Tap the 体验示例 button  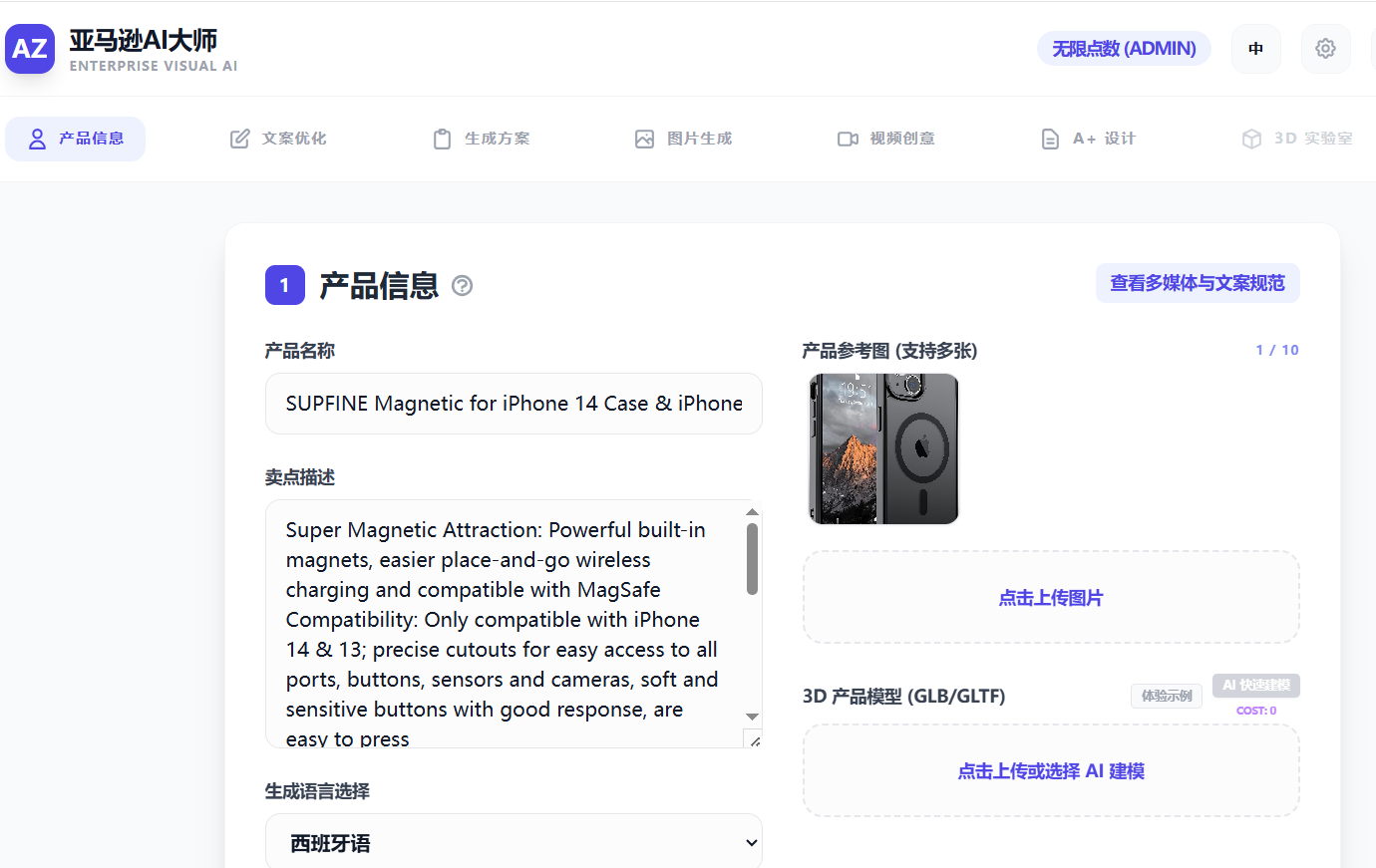click(x=1166, y=696)
